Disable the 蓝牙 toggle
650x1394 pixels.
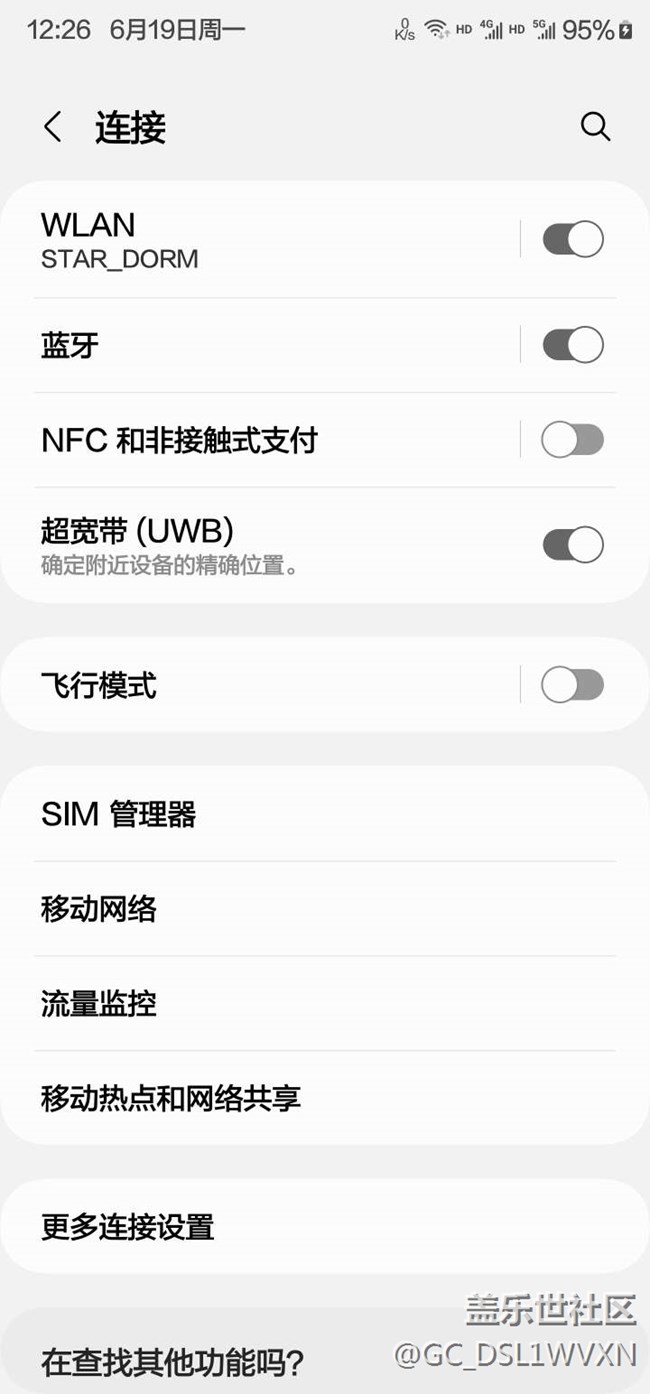[x=573, y=345]
